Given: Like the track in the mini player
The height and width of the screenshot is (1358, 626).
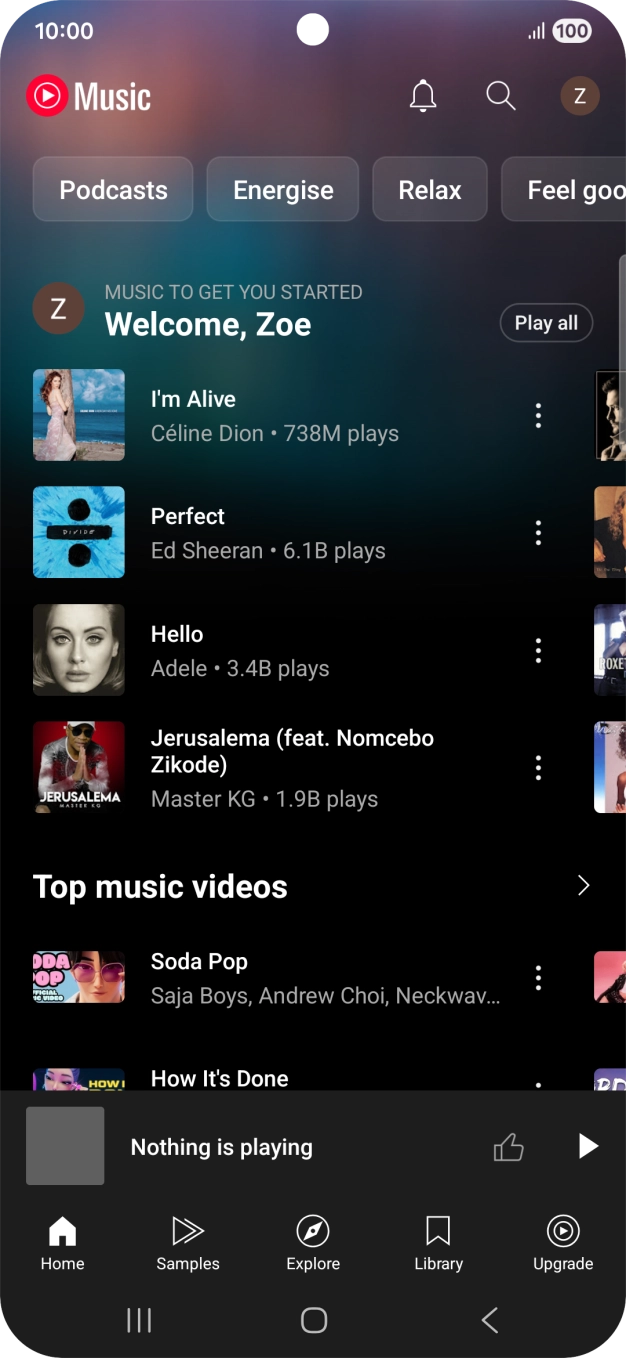Looking at the screenshot, I should tap(508, 1147).
